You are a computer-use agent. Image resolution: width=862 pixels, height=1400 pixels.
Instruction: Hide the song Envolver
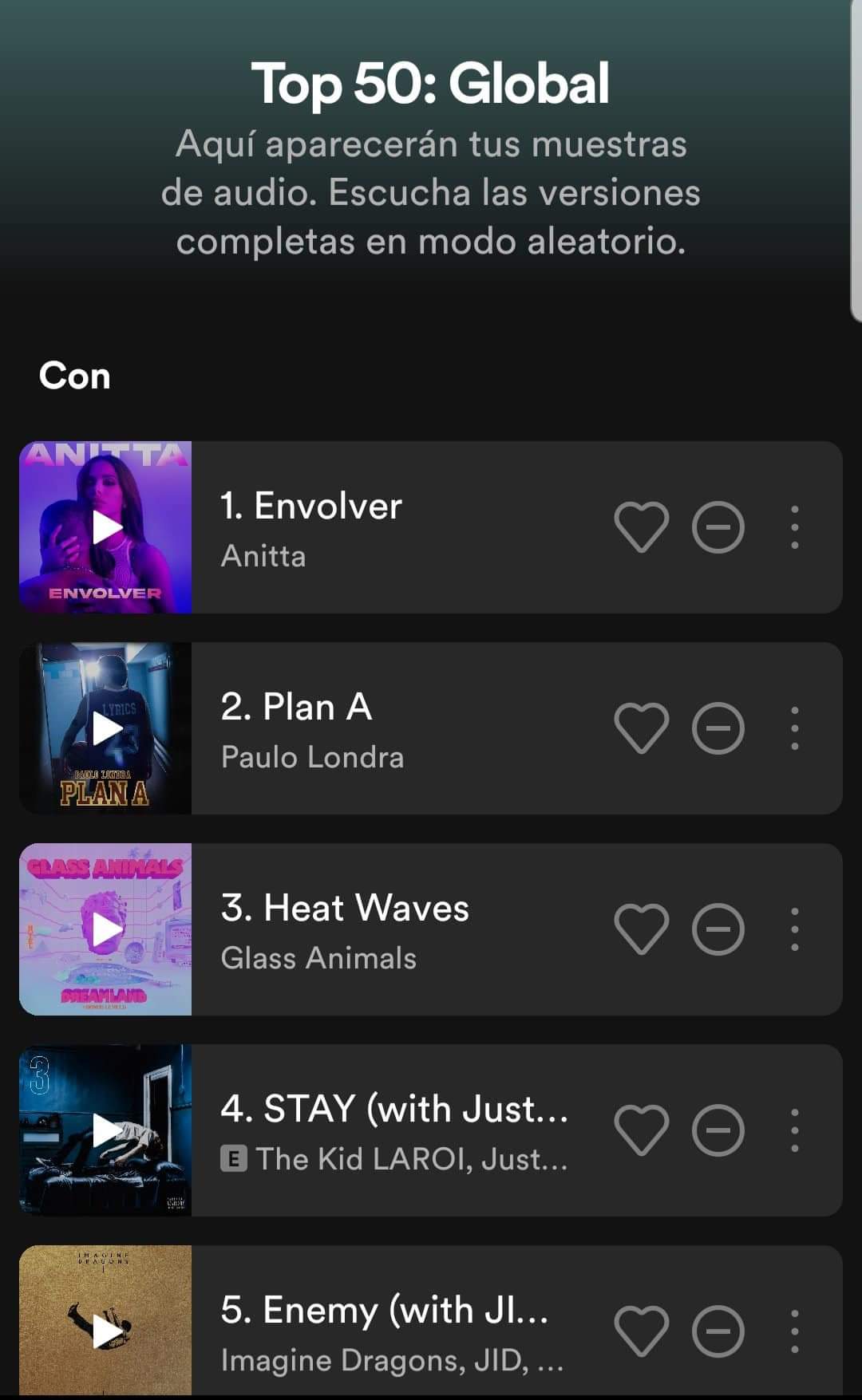(x=718, y=527)
